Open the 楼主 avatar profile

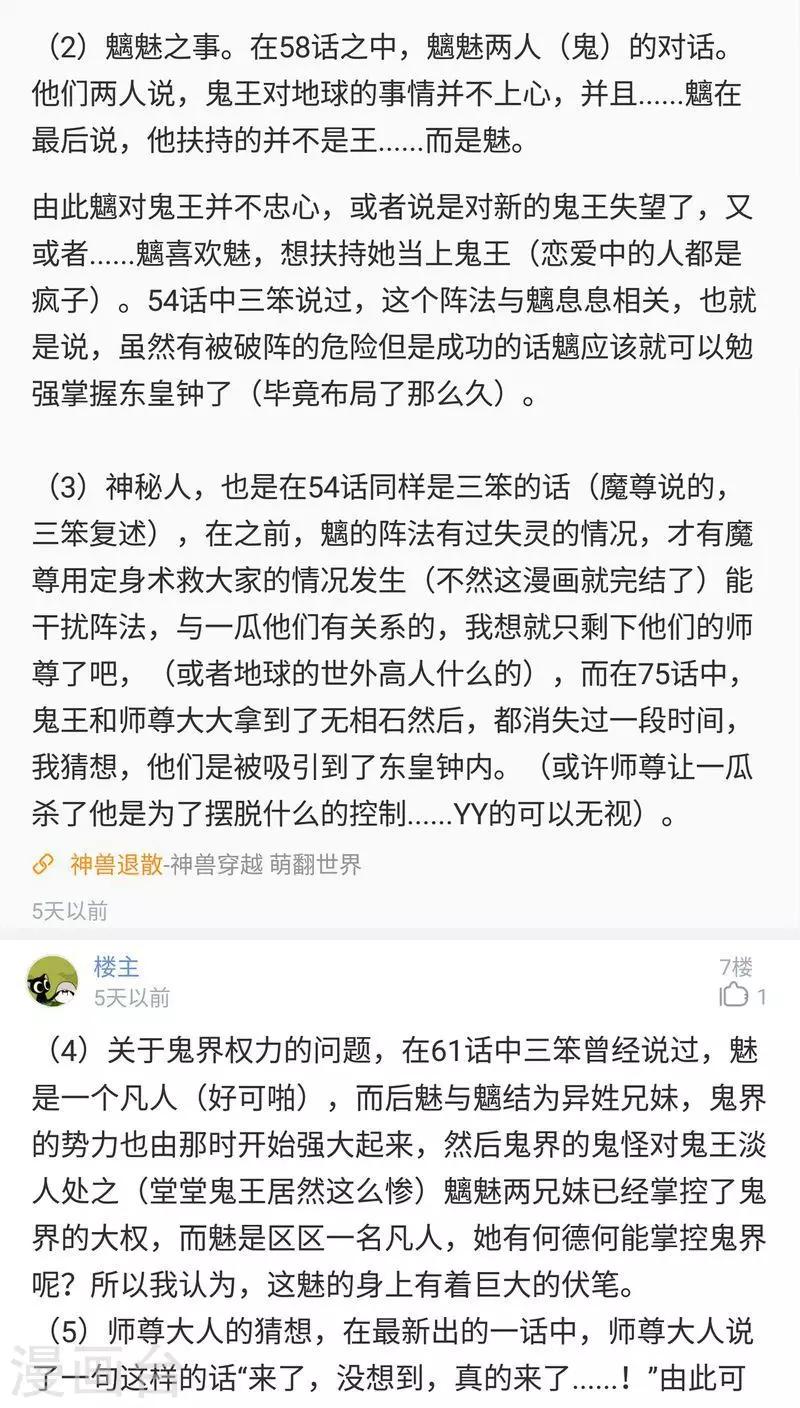(52, 981)
